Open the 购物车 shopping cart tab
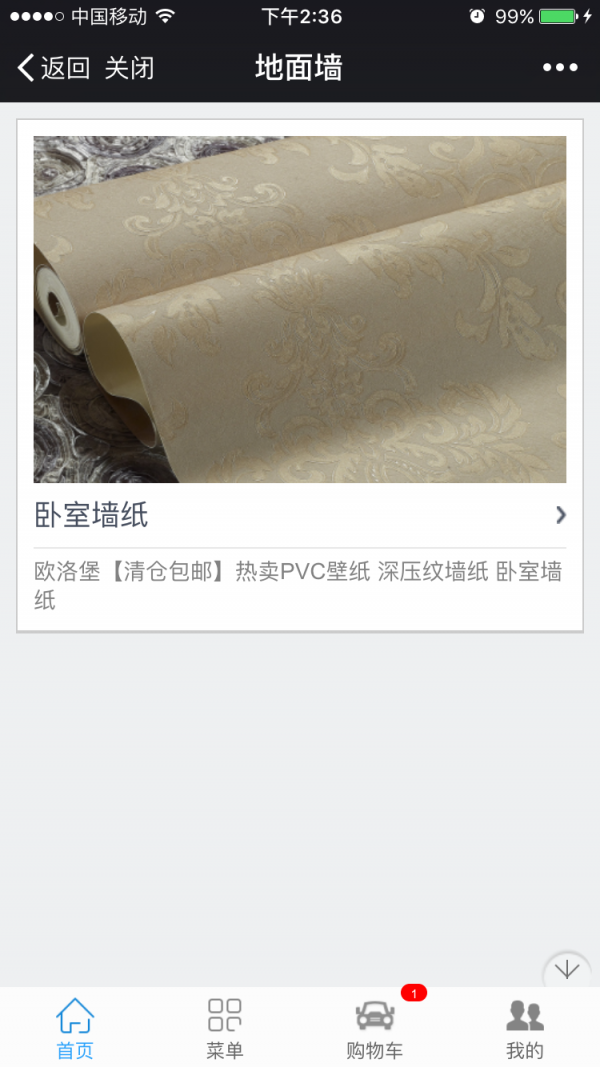The image size is (600, 1067). 375,1028
